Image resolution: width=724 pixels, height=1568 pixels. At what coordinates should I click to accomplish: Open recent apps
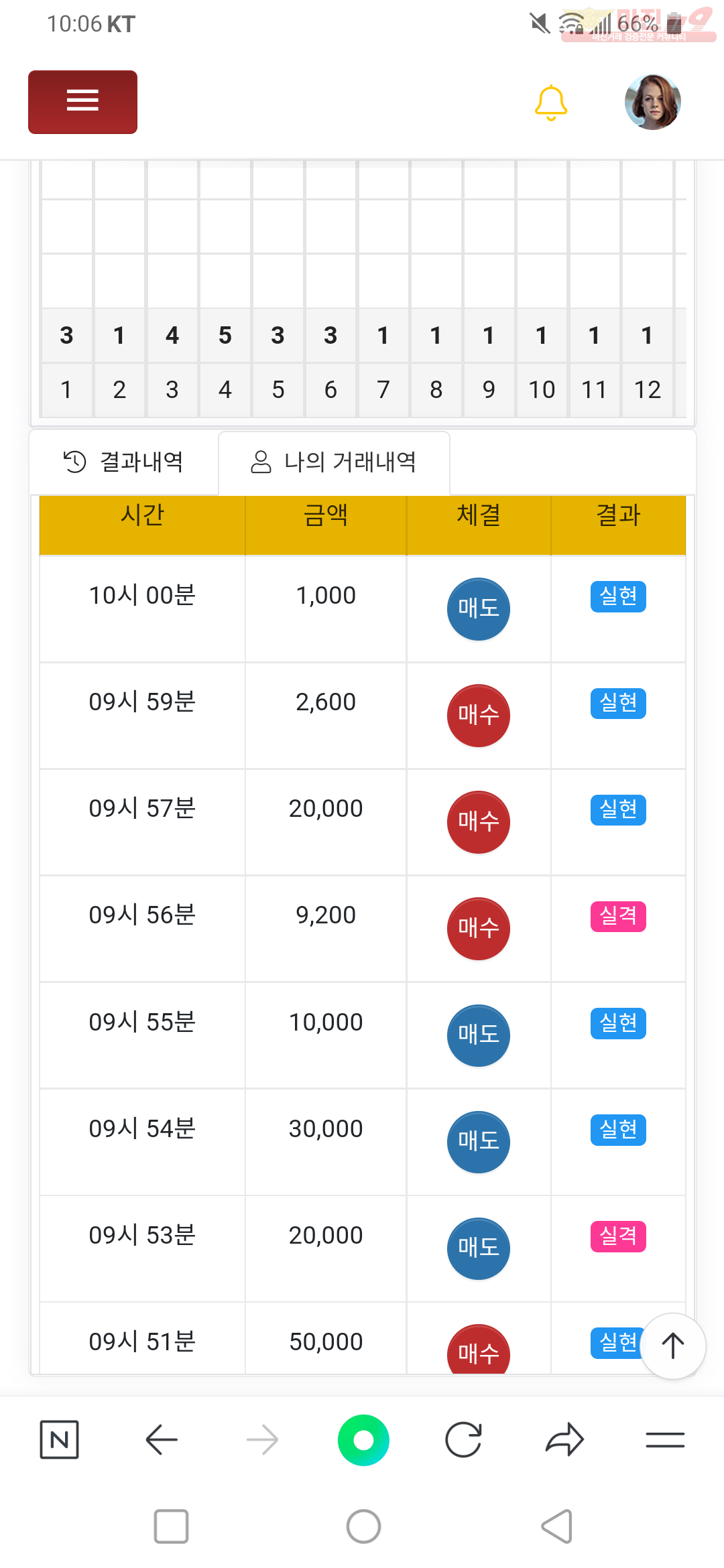pyautogui.click(x=171, y=1526)
